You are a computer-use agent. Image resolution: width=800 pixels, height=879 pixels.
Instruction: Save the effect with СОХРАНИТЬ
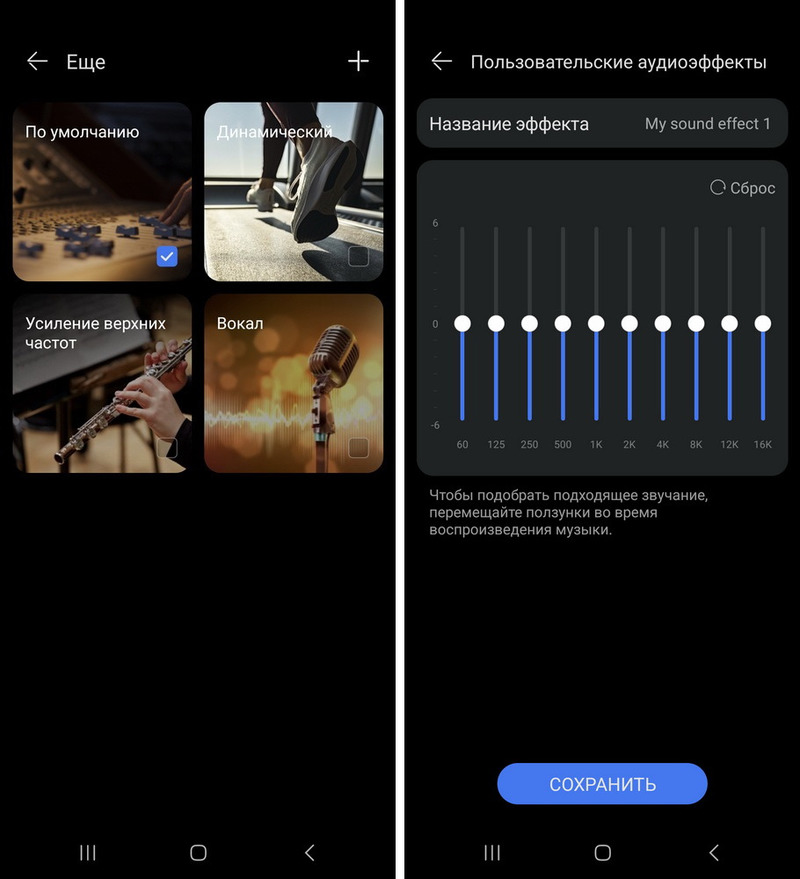(x=602, y=784)
